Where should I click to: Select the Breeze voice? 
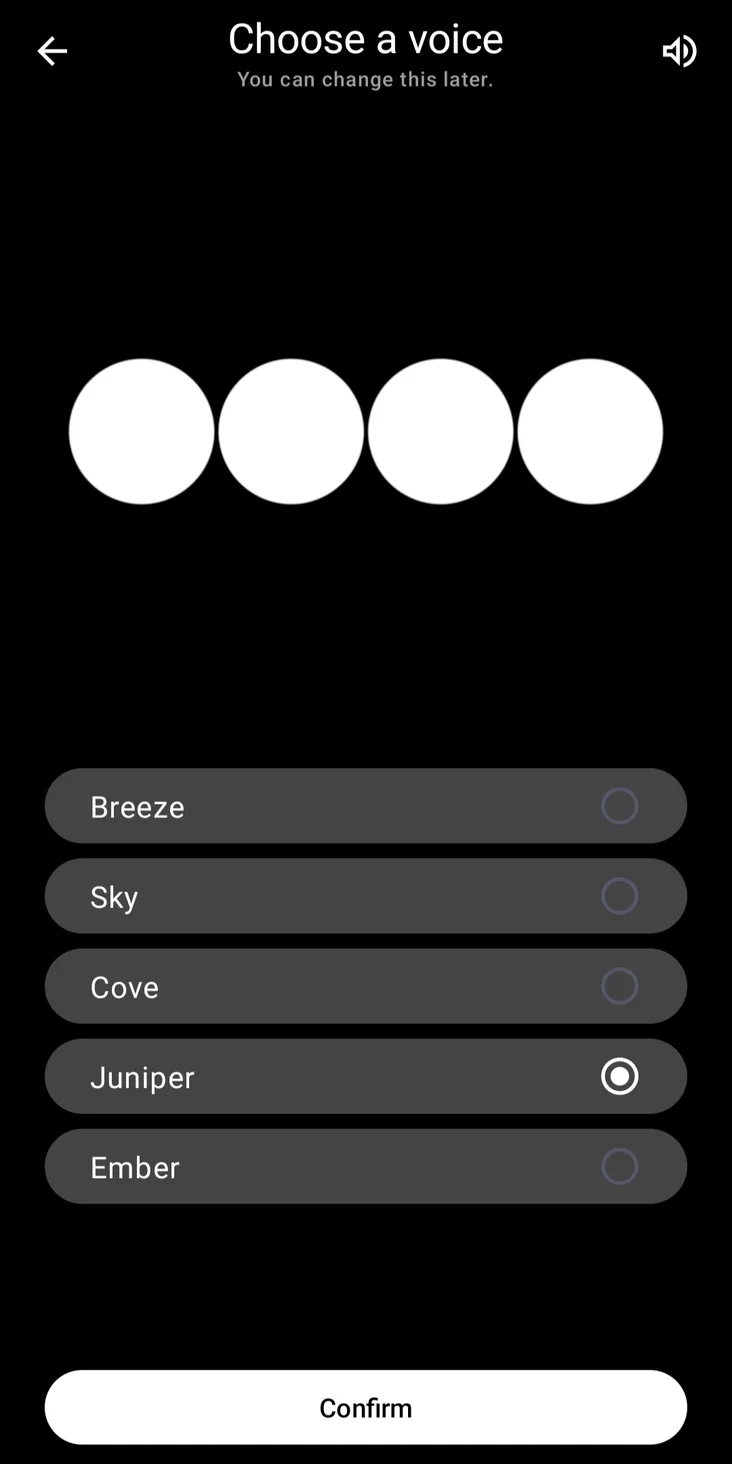[365, 806]
